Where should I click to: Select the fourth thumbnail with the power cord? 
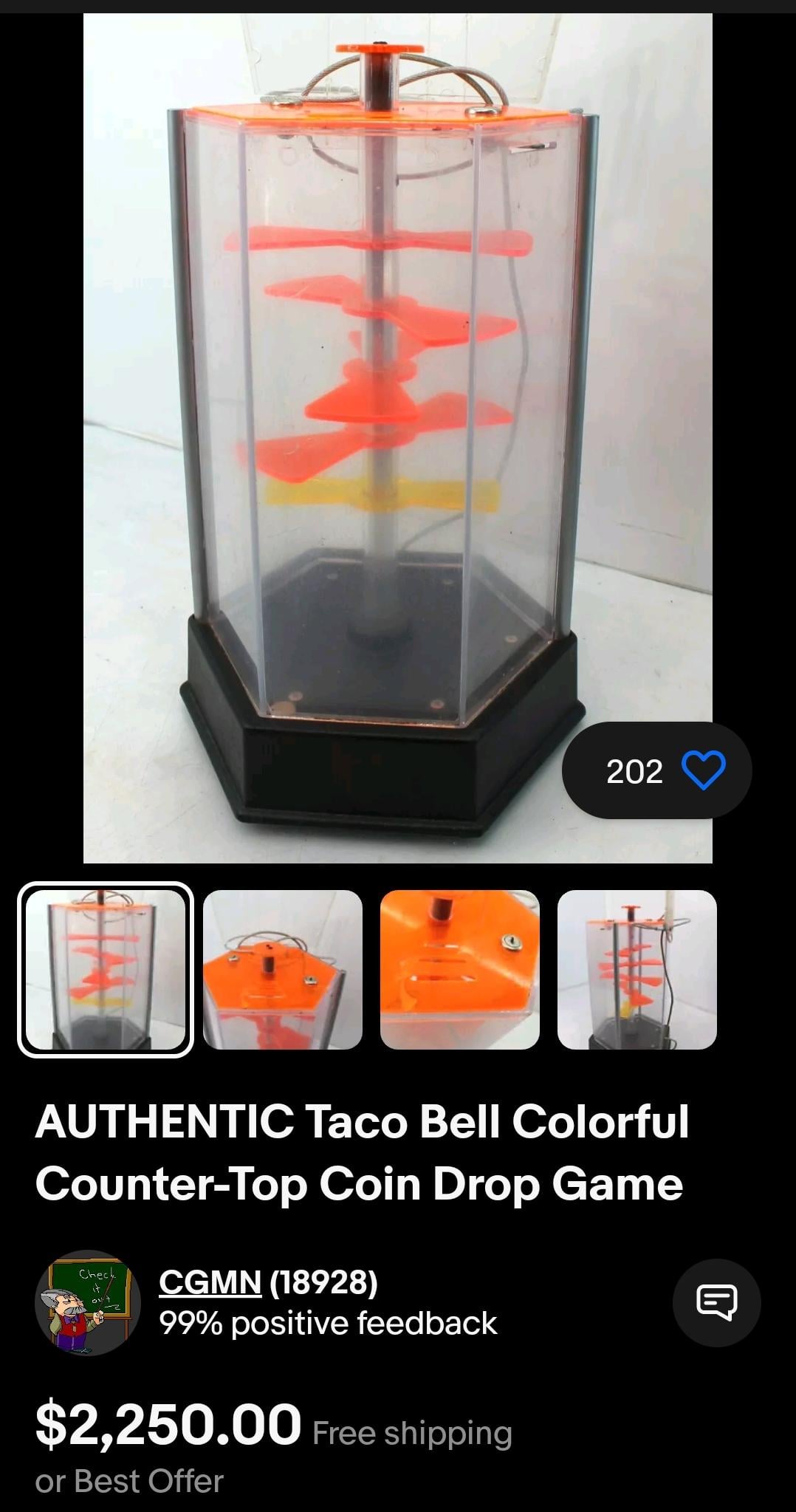coord(637,969)
